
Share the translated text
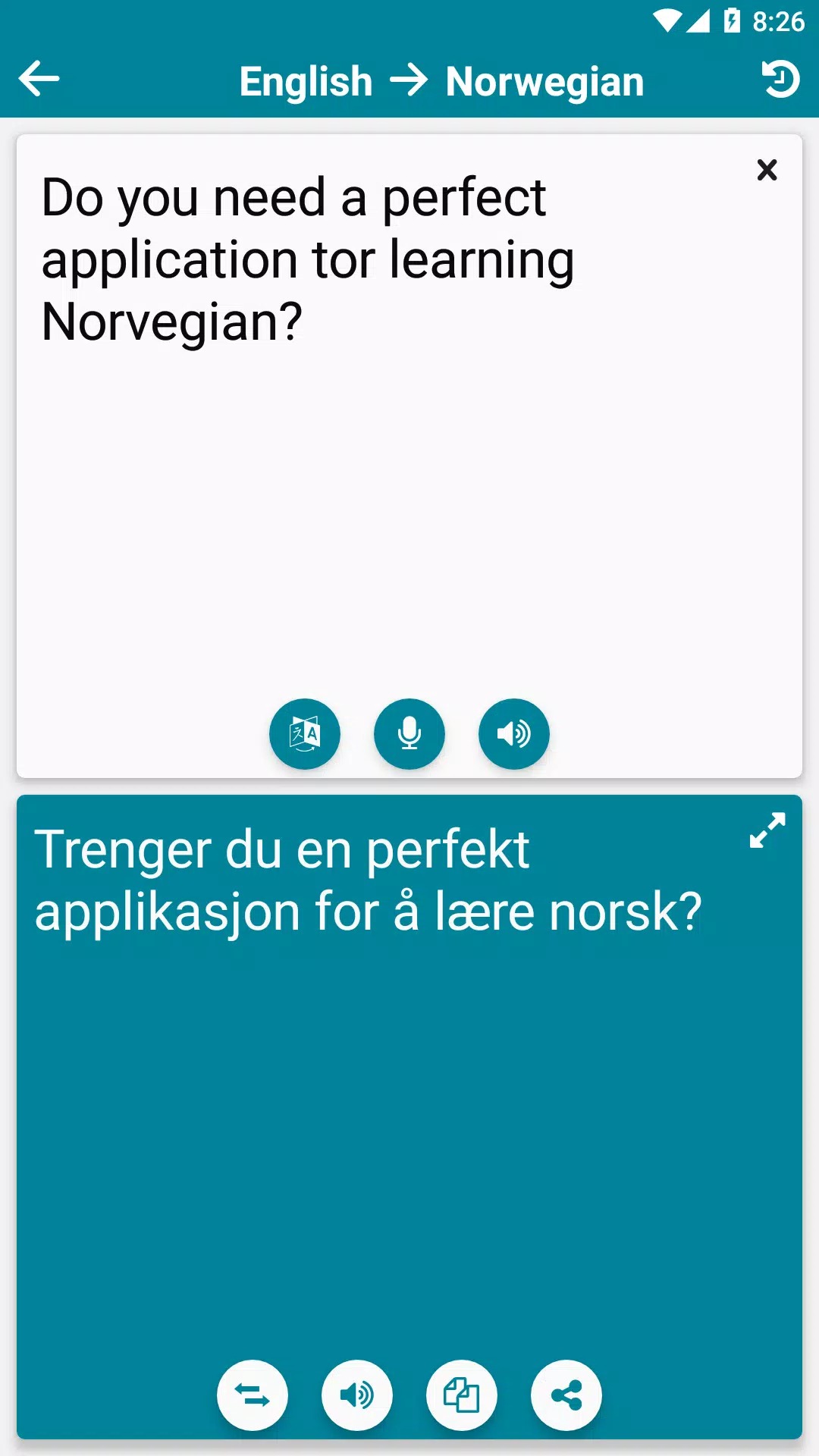(x=566, y=1395)
